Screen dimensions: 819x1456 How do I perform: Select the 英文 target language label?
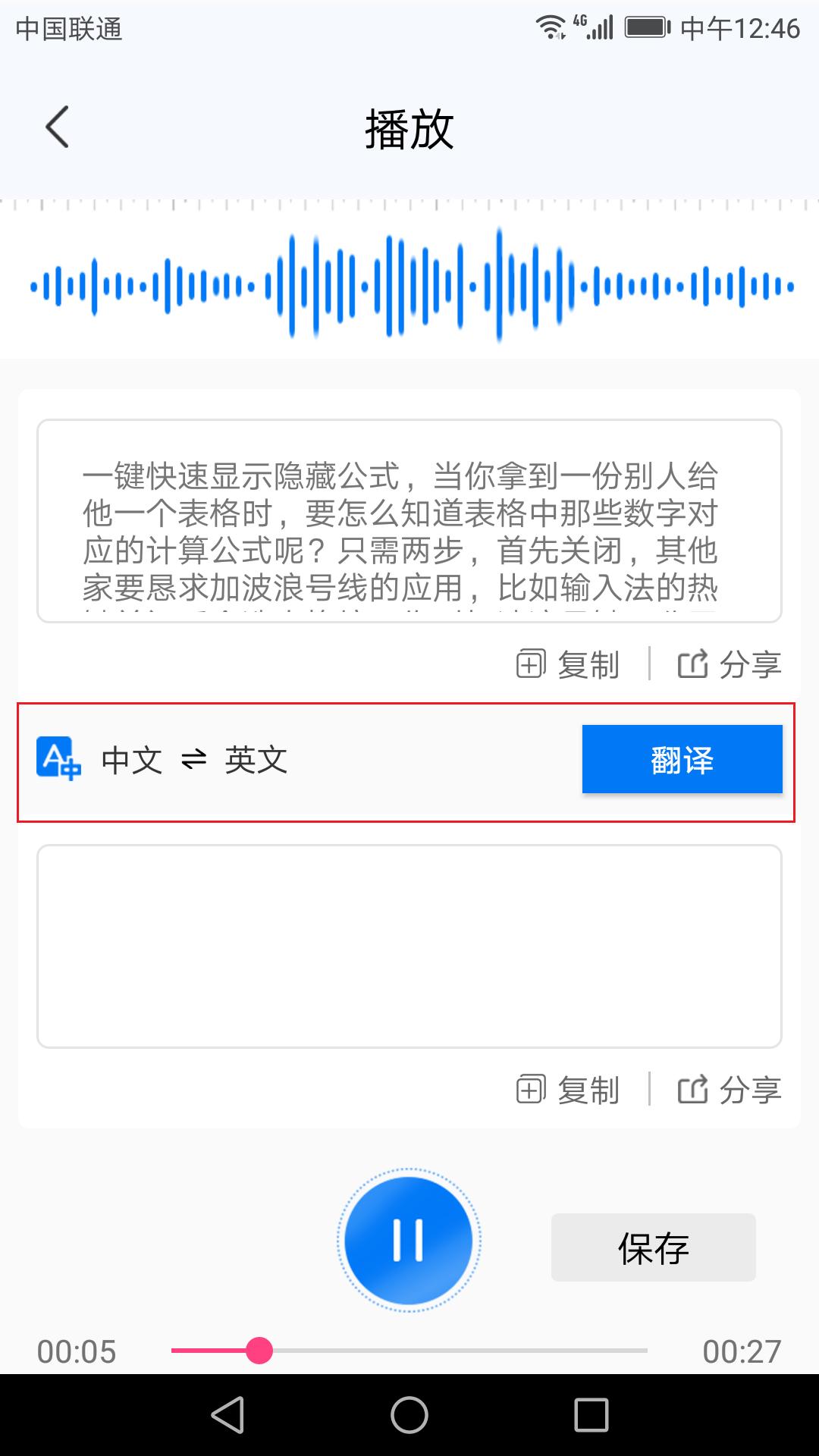pos(255,761)
